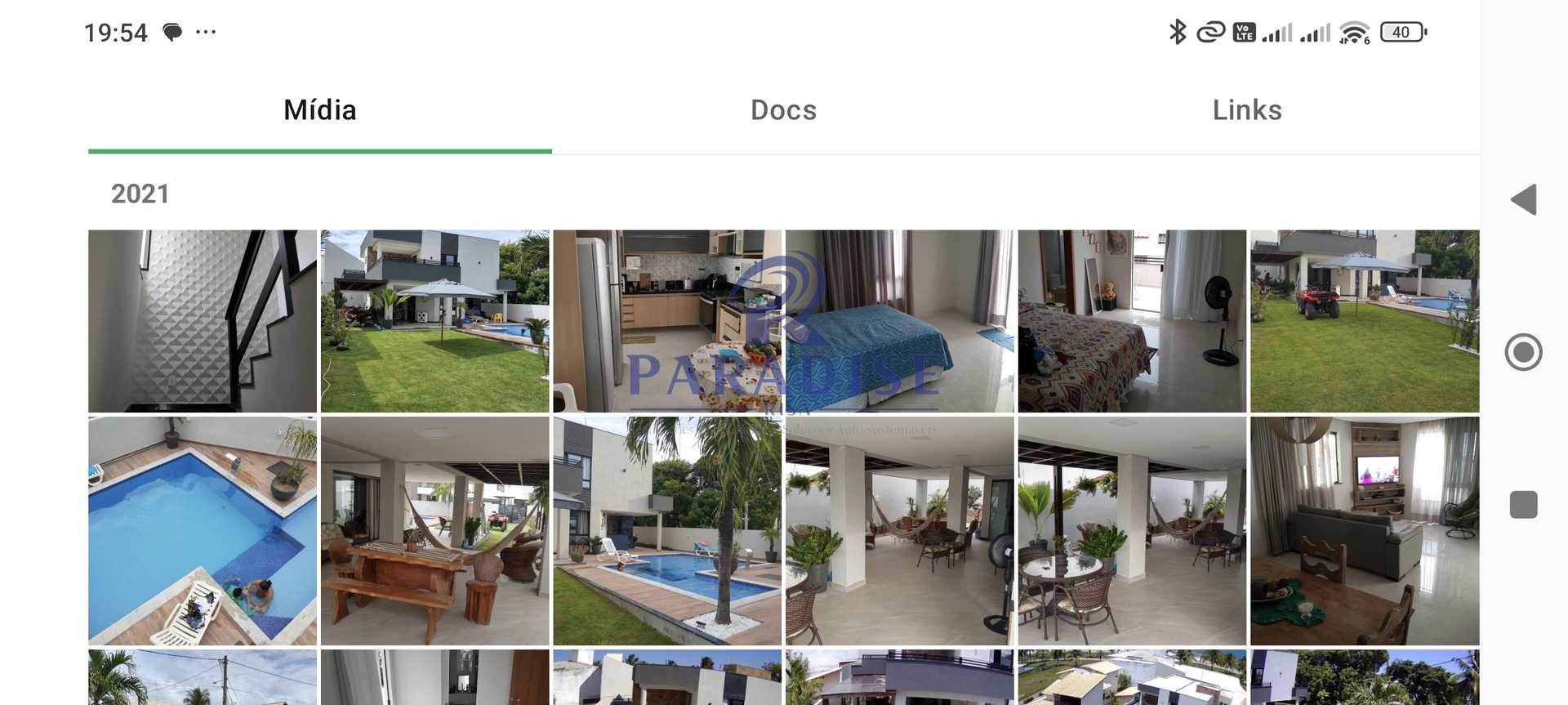Open the wooden table patio photo
The width and height of the screenshot is (1568, 705).
434,530
